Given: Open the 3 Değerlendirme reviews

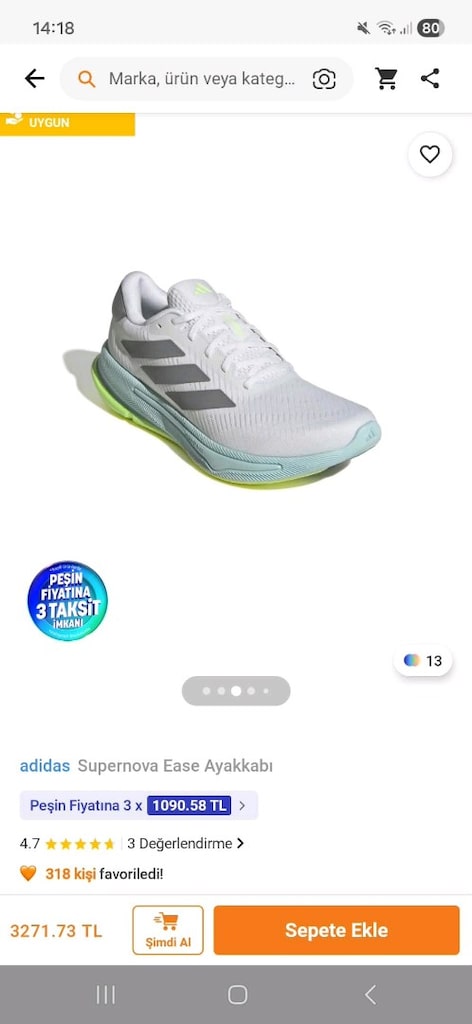Looking at the screenshot, I should point(185,843).
